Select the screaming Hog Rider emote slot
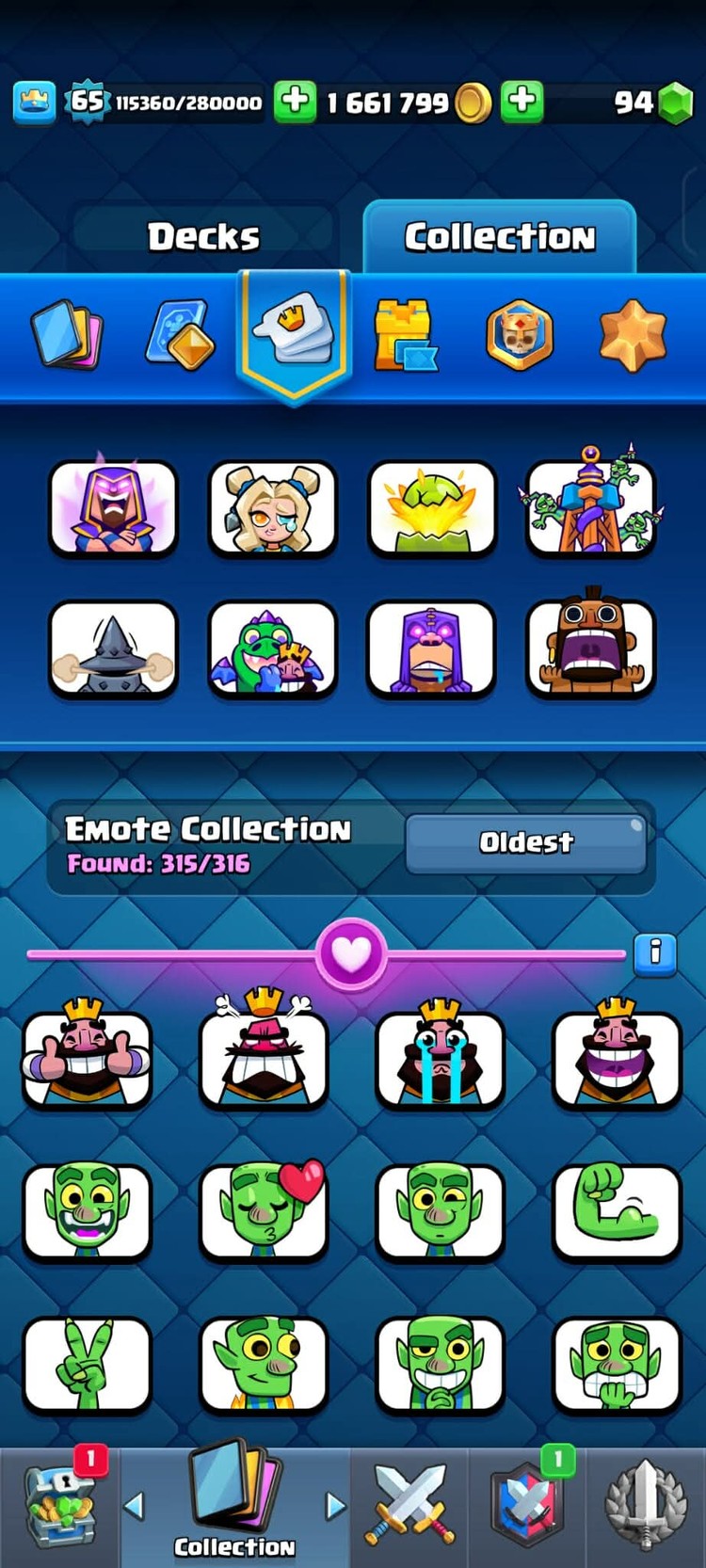This screenshot has height=1568, width=706. 590,648
